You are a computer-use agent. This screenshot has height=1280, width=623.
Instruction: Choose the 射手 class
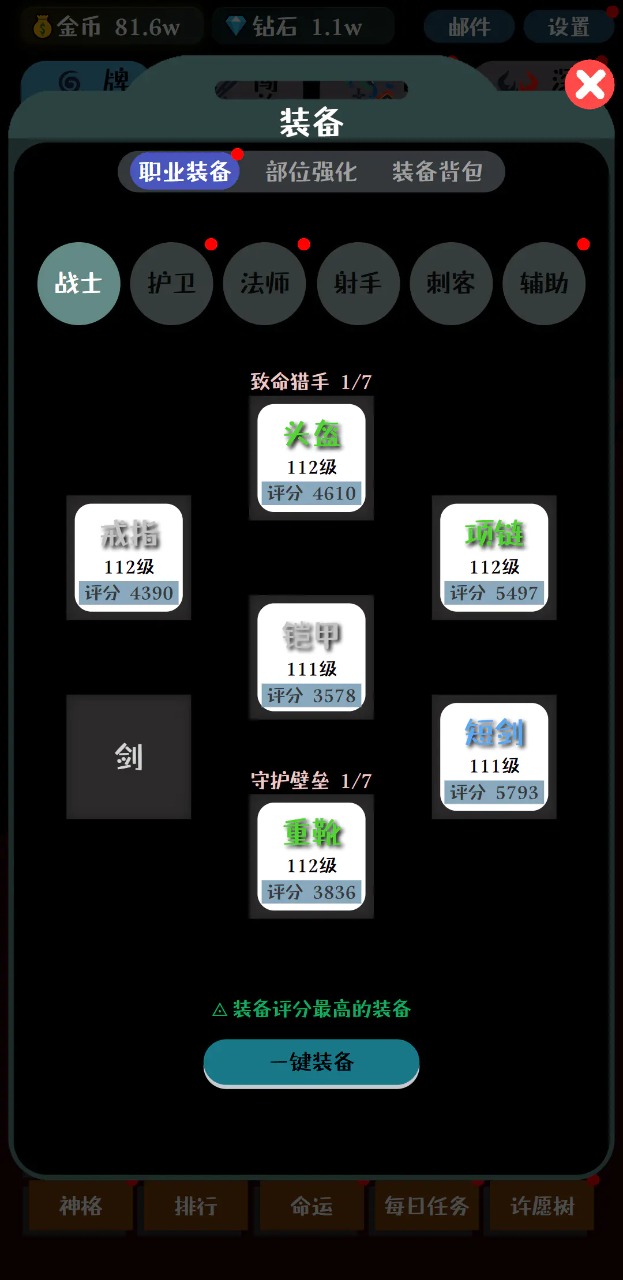(x=358, y=284)
